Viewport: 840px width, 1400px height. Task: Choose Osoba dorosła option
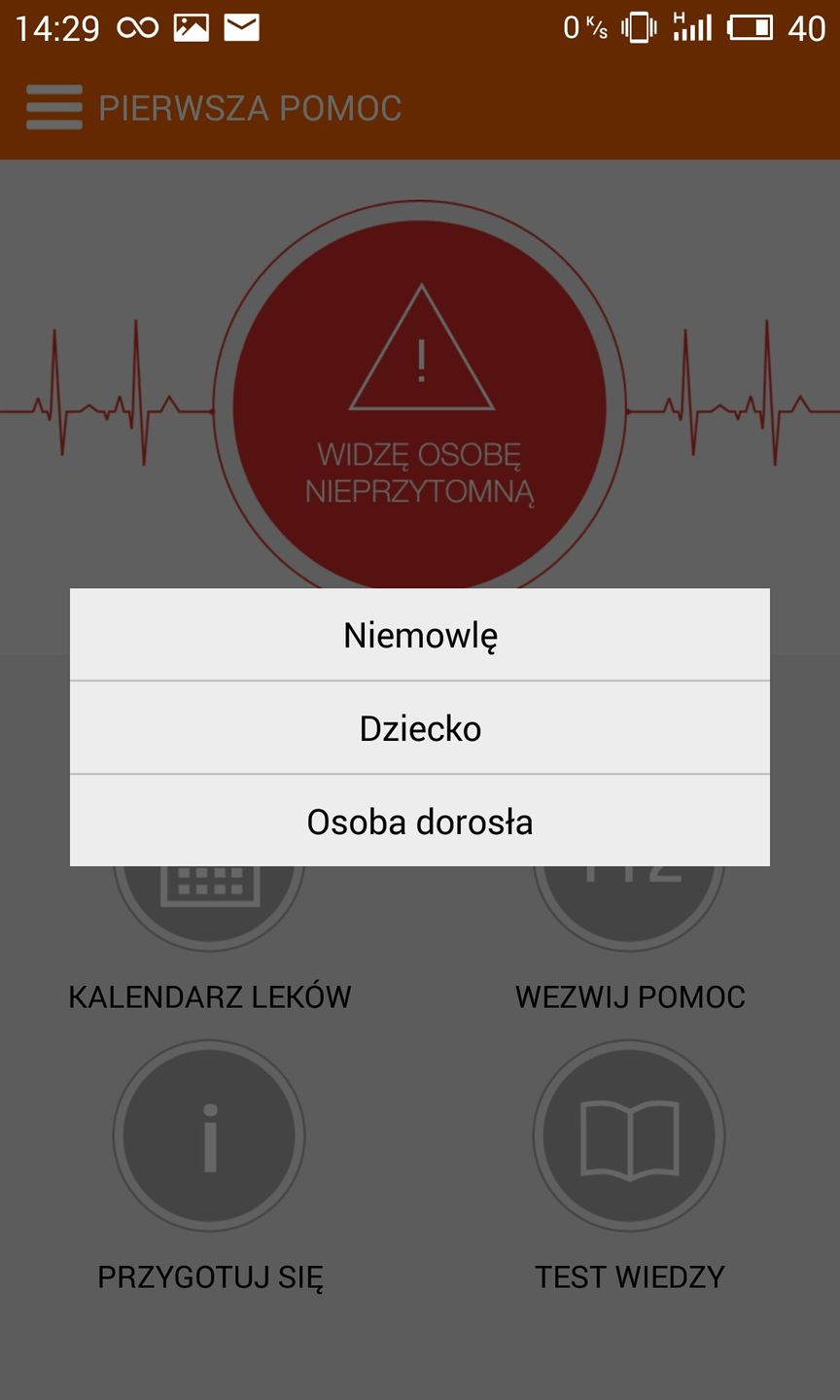tap(419, 822)
